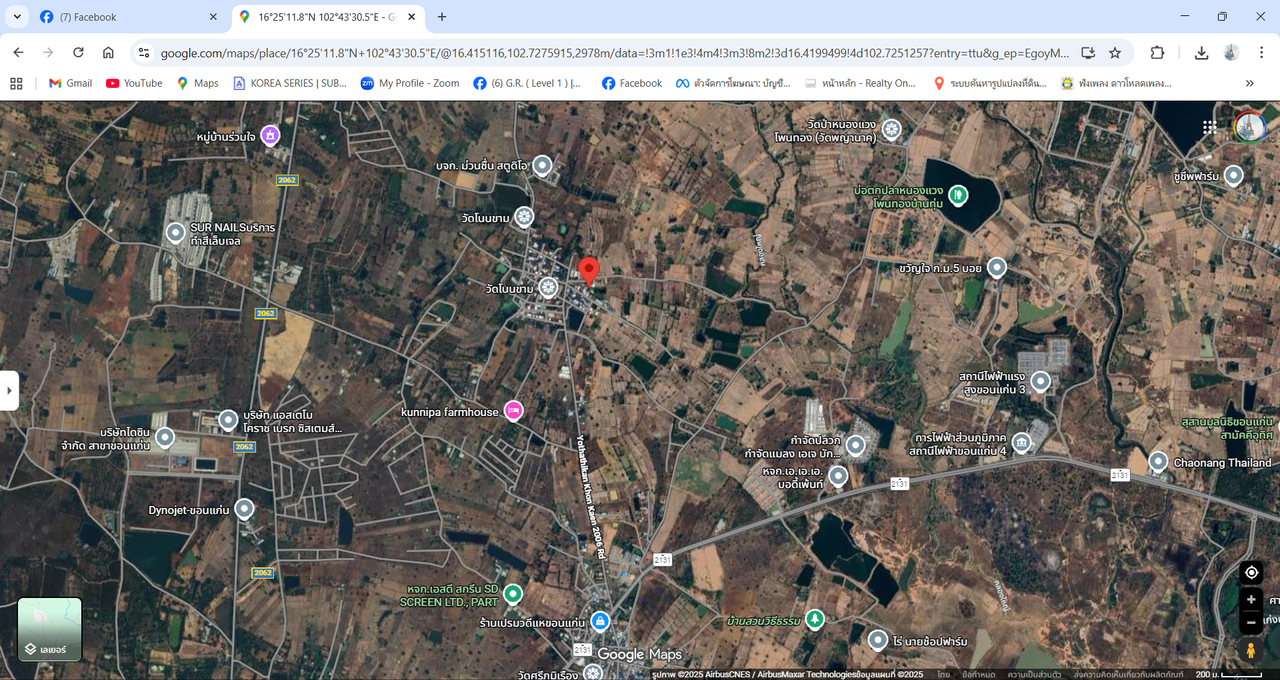The height and width of the screenshot is (680, 1280).
Task: Expand the collapsed side panel
Action: click(x=9, y=390)
